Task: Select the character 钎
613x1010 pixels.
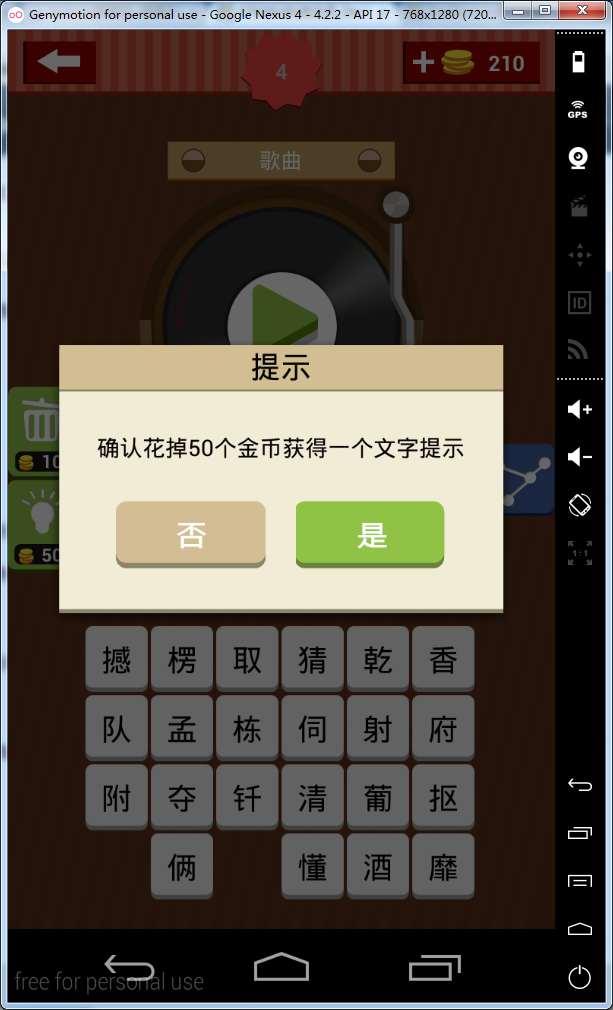Action: coord(247,798)
